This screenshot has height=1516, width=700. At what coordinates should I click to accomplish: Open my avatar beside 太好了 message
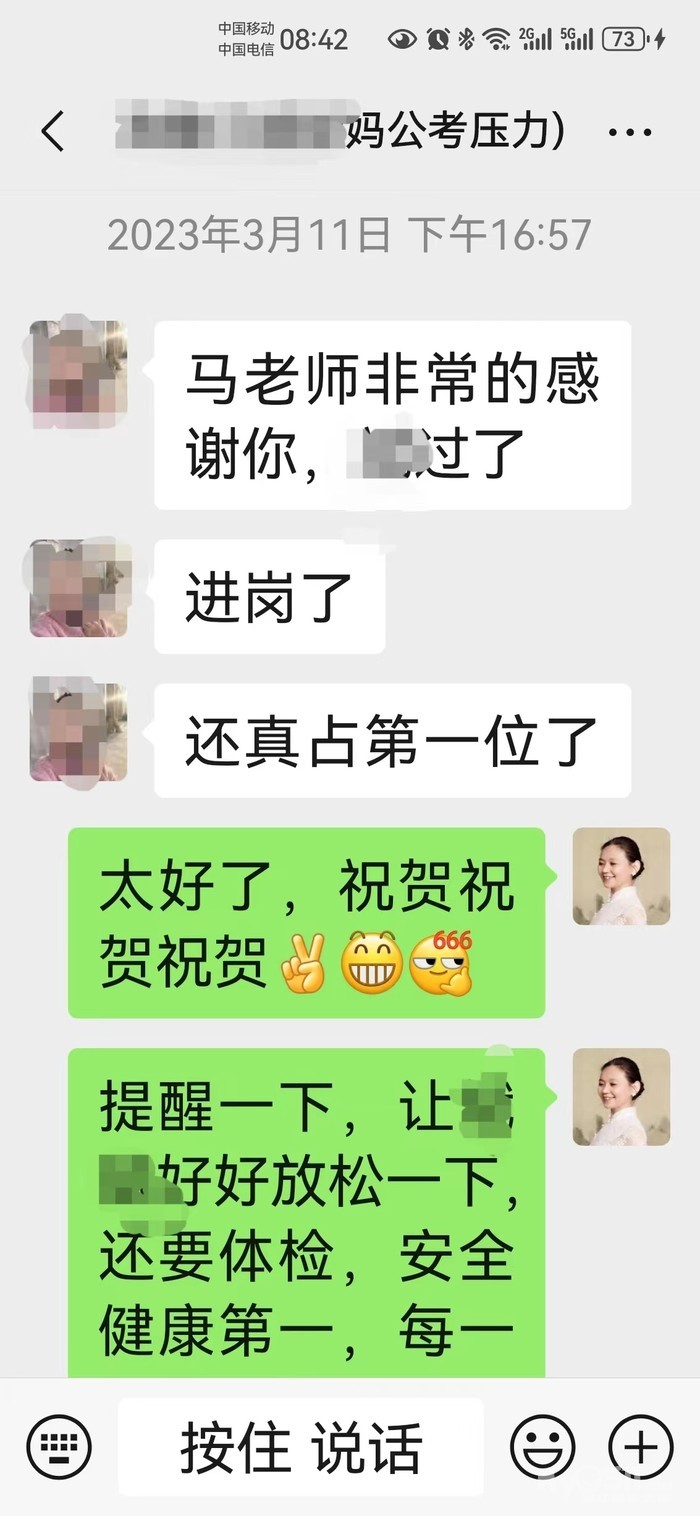621,876
